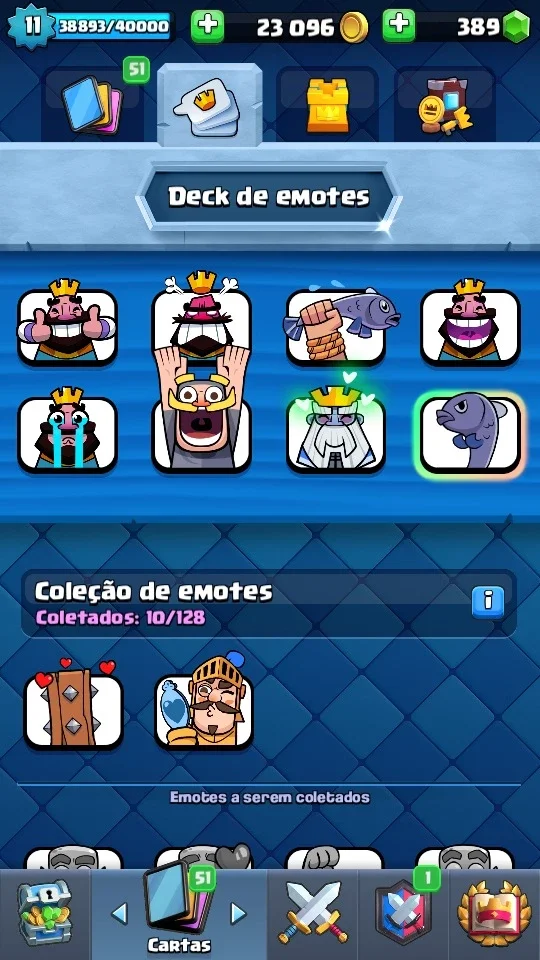Go to the battle crossed swords tab
Image resolution: width=540 pixels, height=960 pixels.
coord(312,914)
